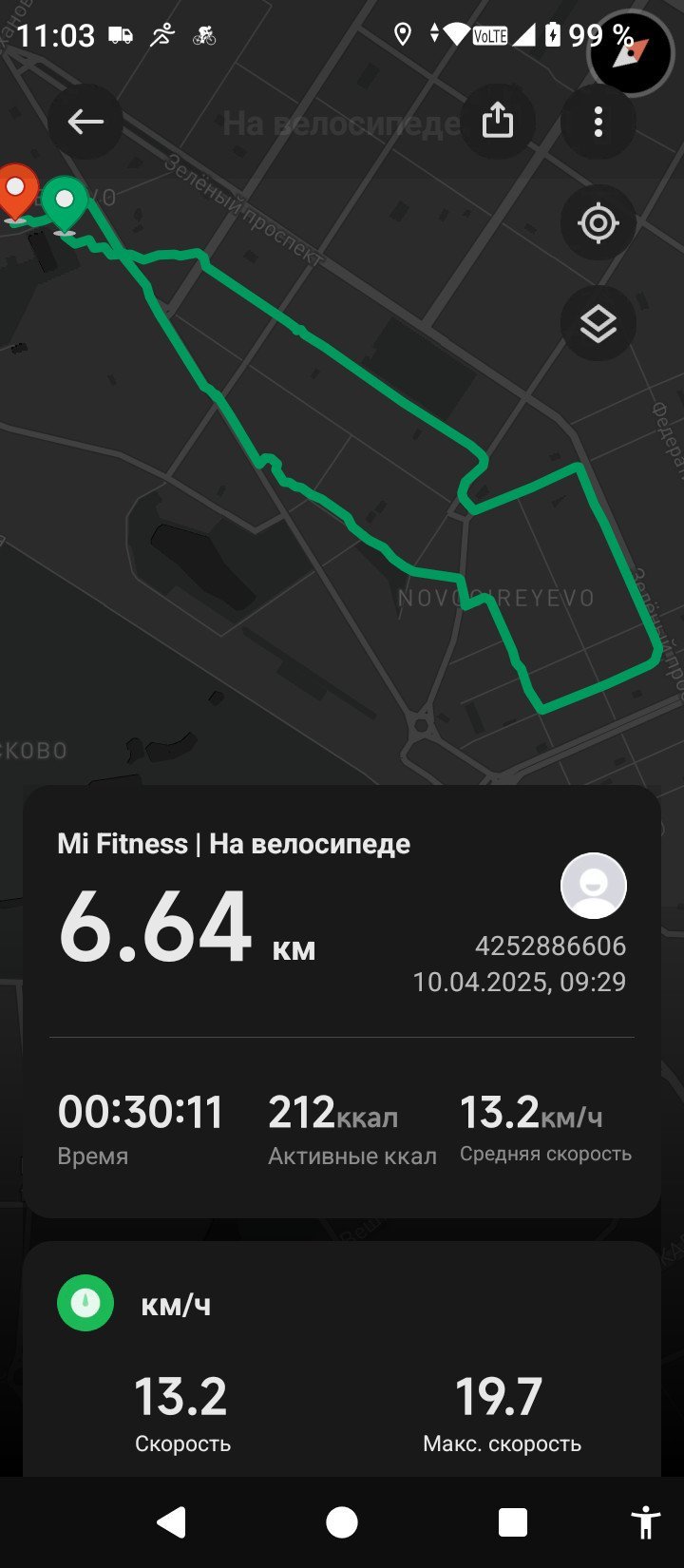Open the three-dot overflow menu

pyautogui.click(x=598, y=122)
